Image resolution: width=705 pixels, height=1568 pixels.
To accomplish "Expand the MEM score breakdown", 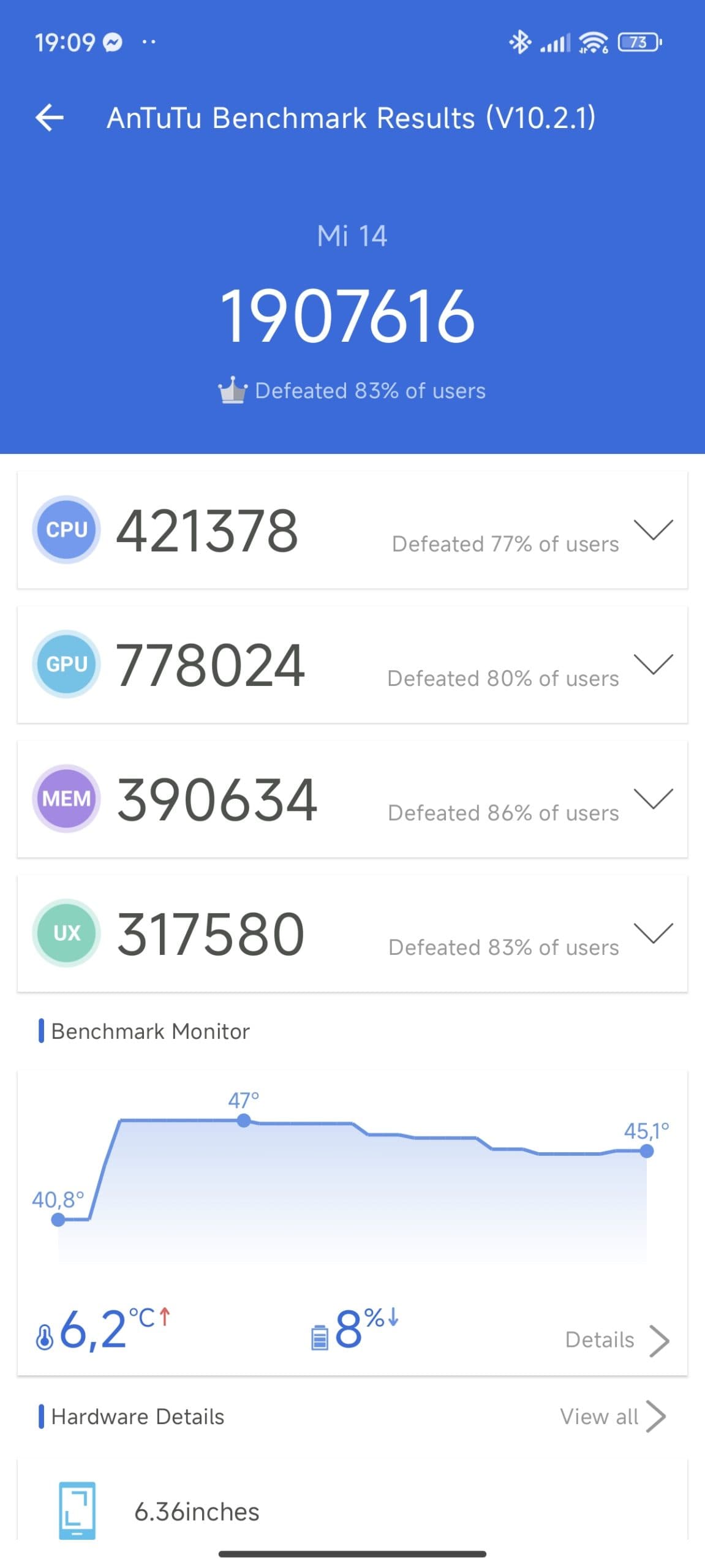I will [653, 798].
